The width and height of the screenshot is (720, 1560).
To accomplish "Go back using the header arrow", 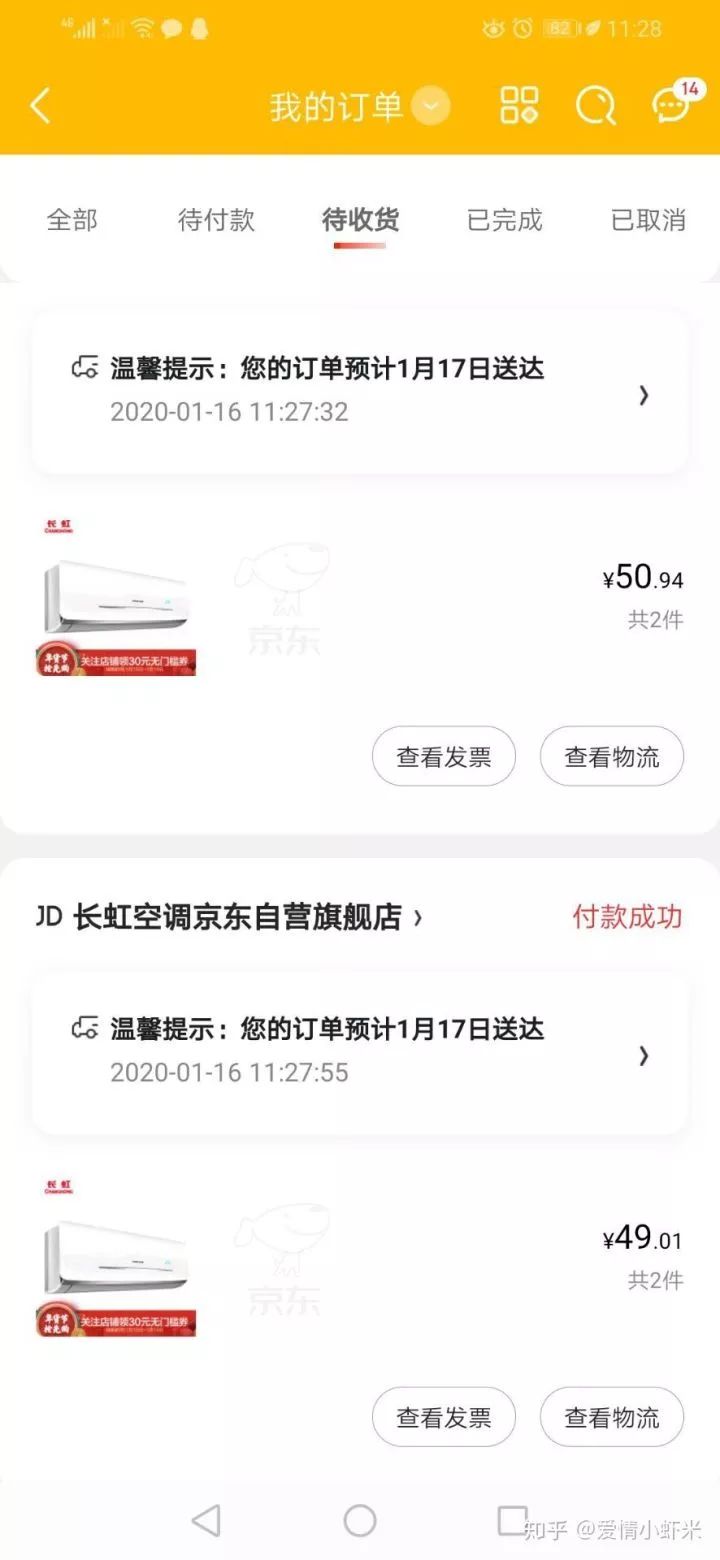I will pos(40,105).
